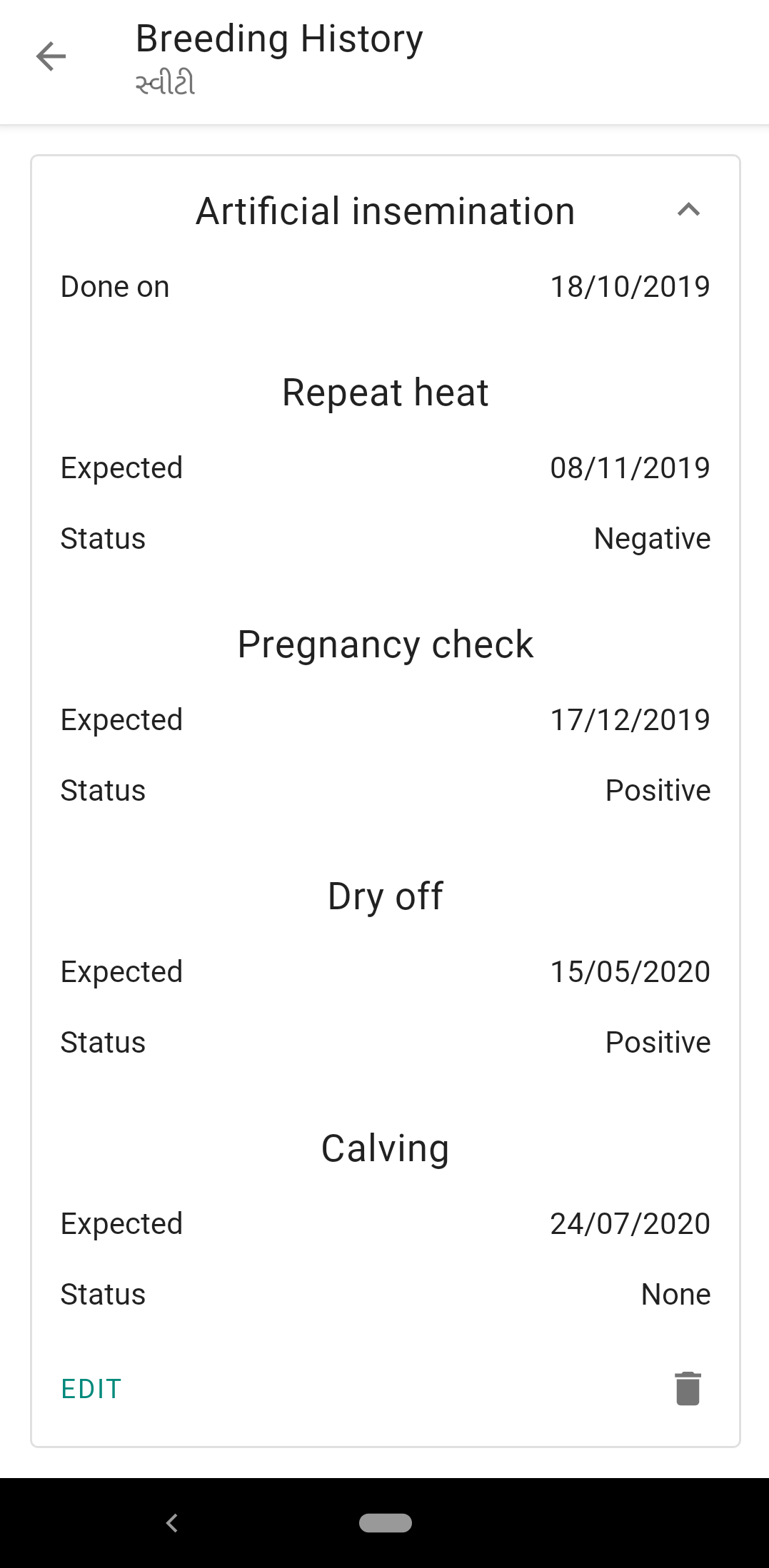Tap the system back button
Image resolution: width=769 pixels, height=1568 pixels.
[x=172, y=1523]
